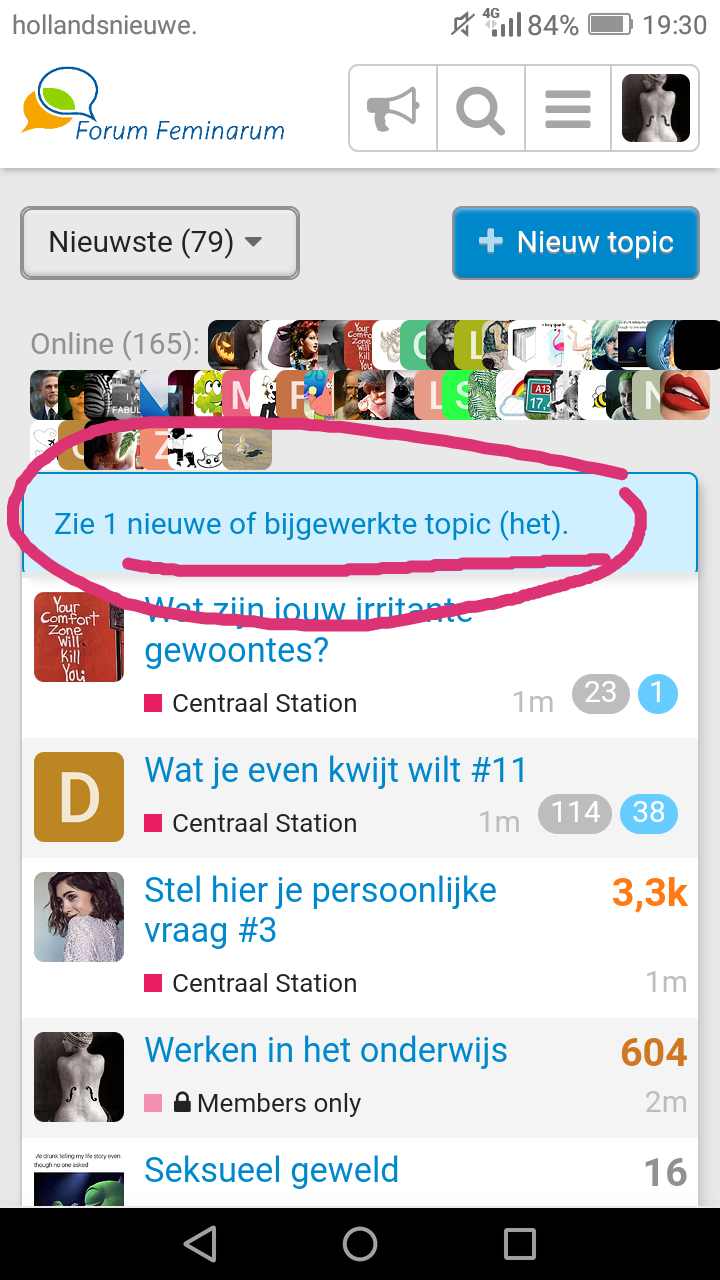Go back with the system back button

[200, 1244]
